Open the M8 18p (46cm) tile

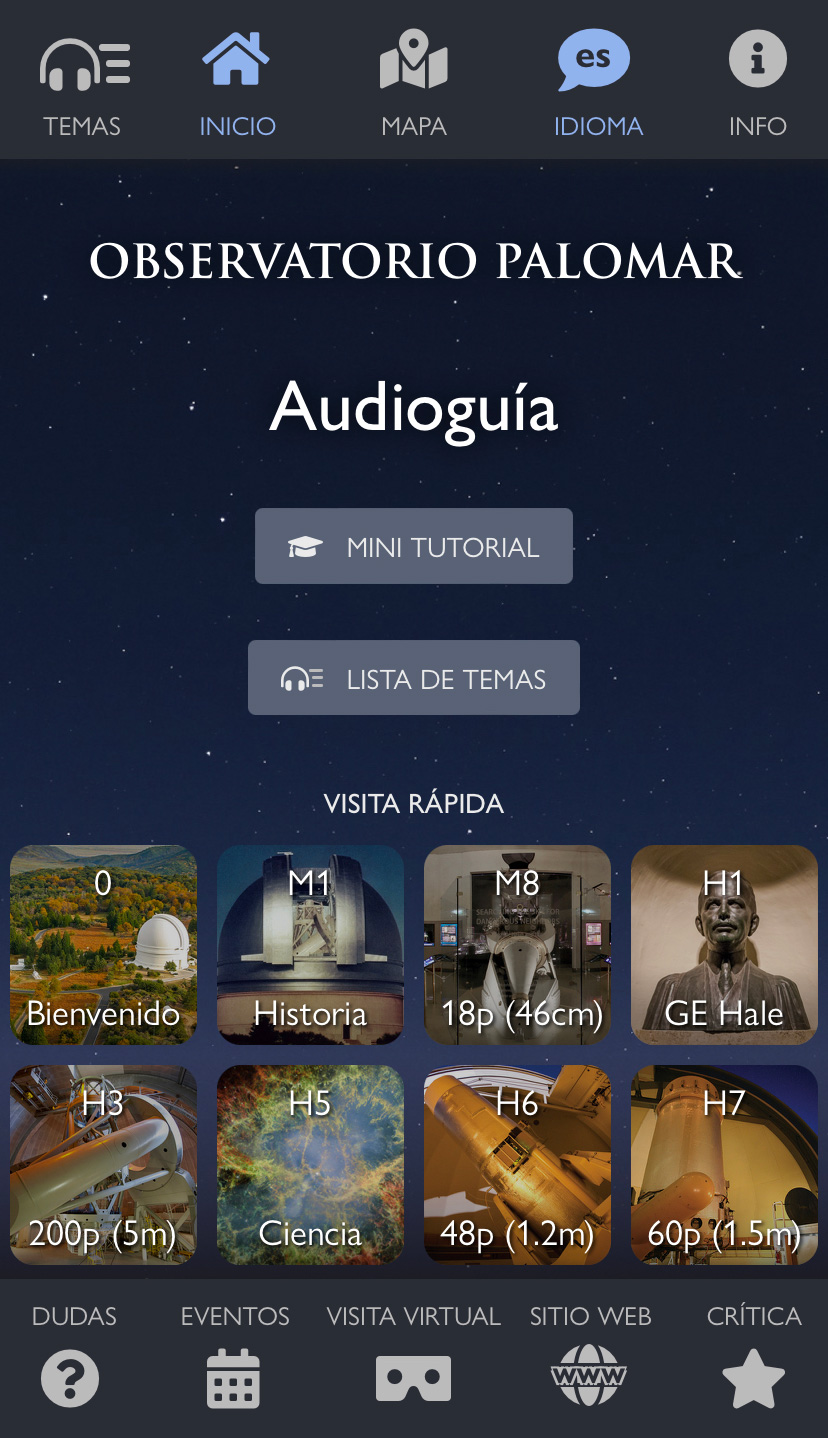point(517,945)
